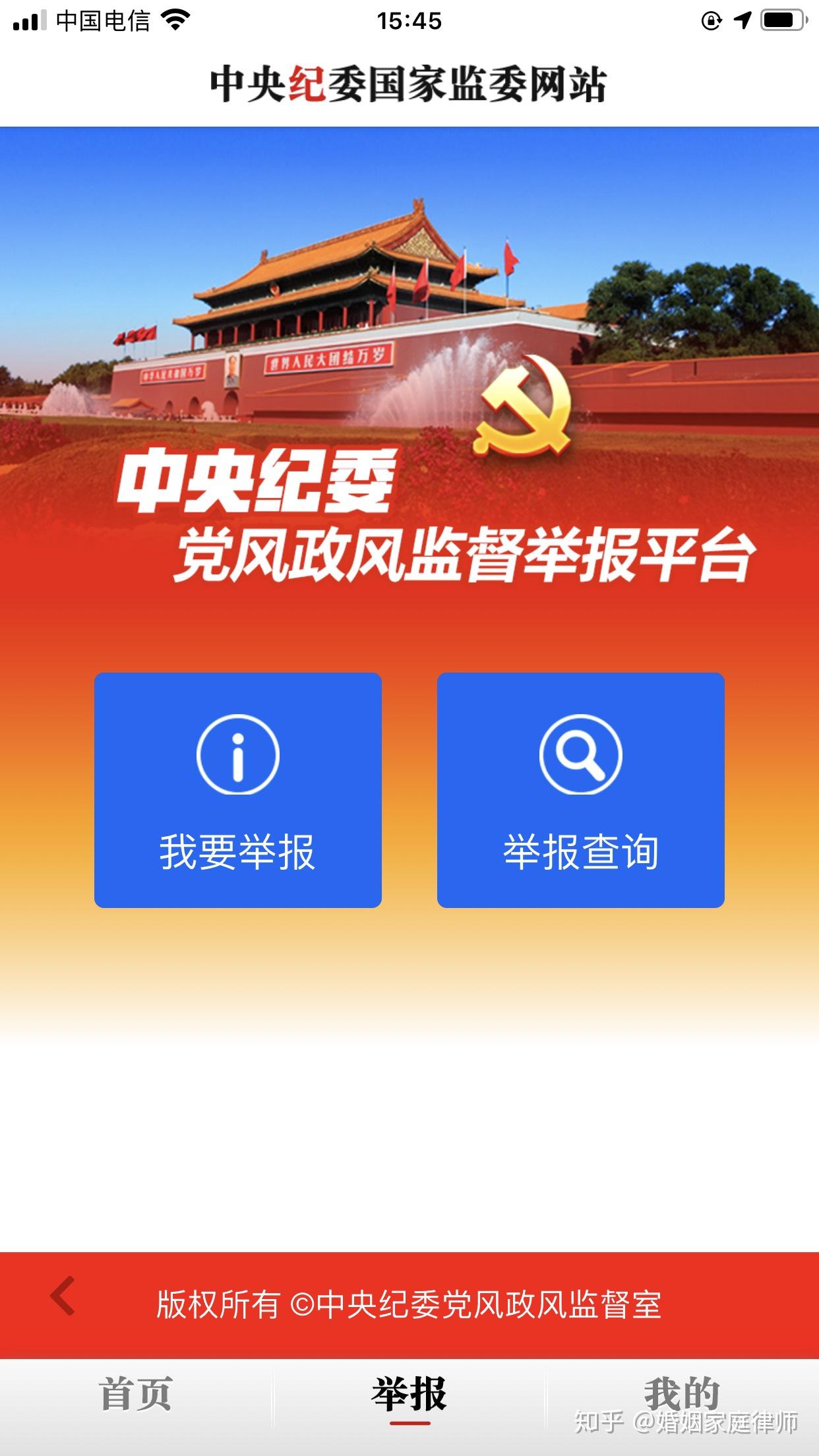This screenshot has height=1456, width=819.
Task: Open 举报查询 to check a report
Action: (581, 790)
